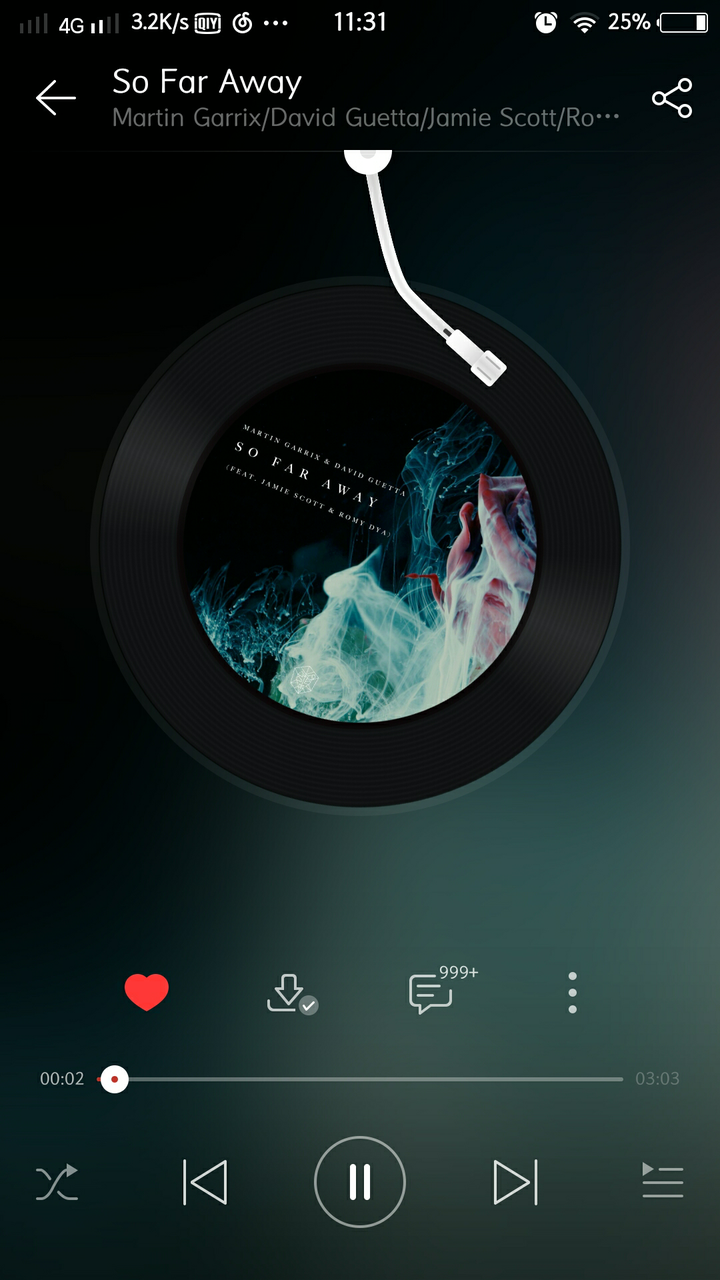
Task: Unlike this song with the red heart
Action: 146,993
